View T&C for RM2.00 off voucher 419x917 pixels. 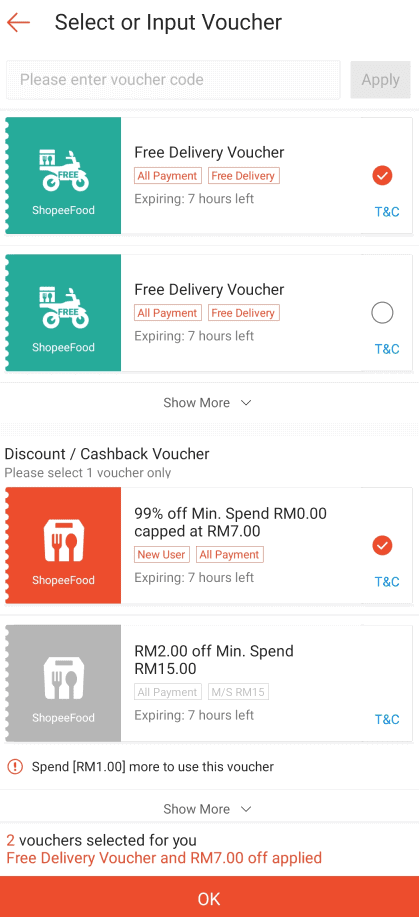387,719
